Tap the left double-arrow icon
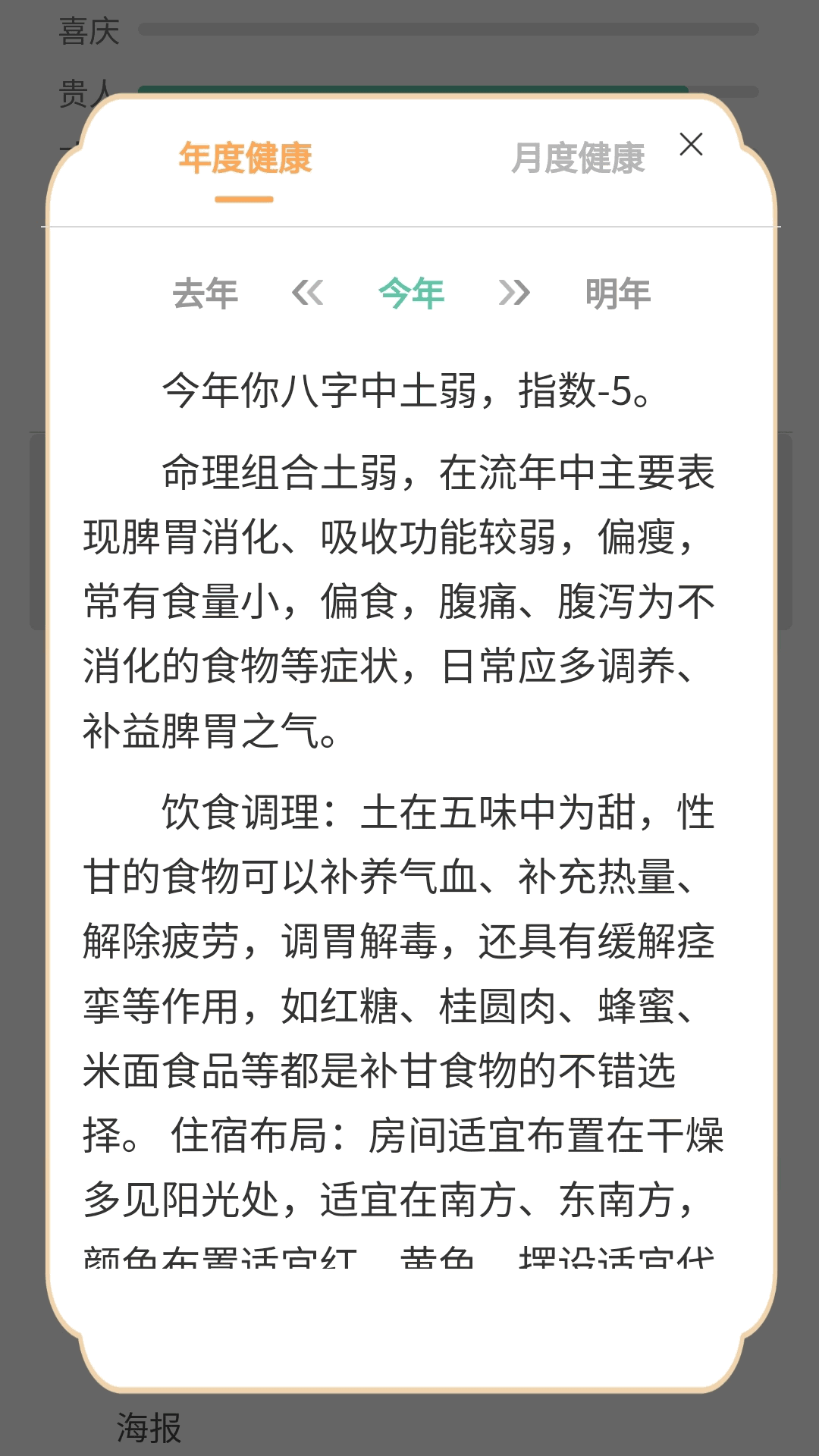 308,293
